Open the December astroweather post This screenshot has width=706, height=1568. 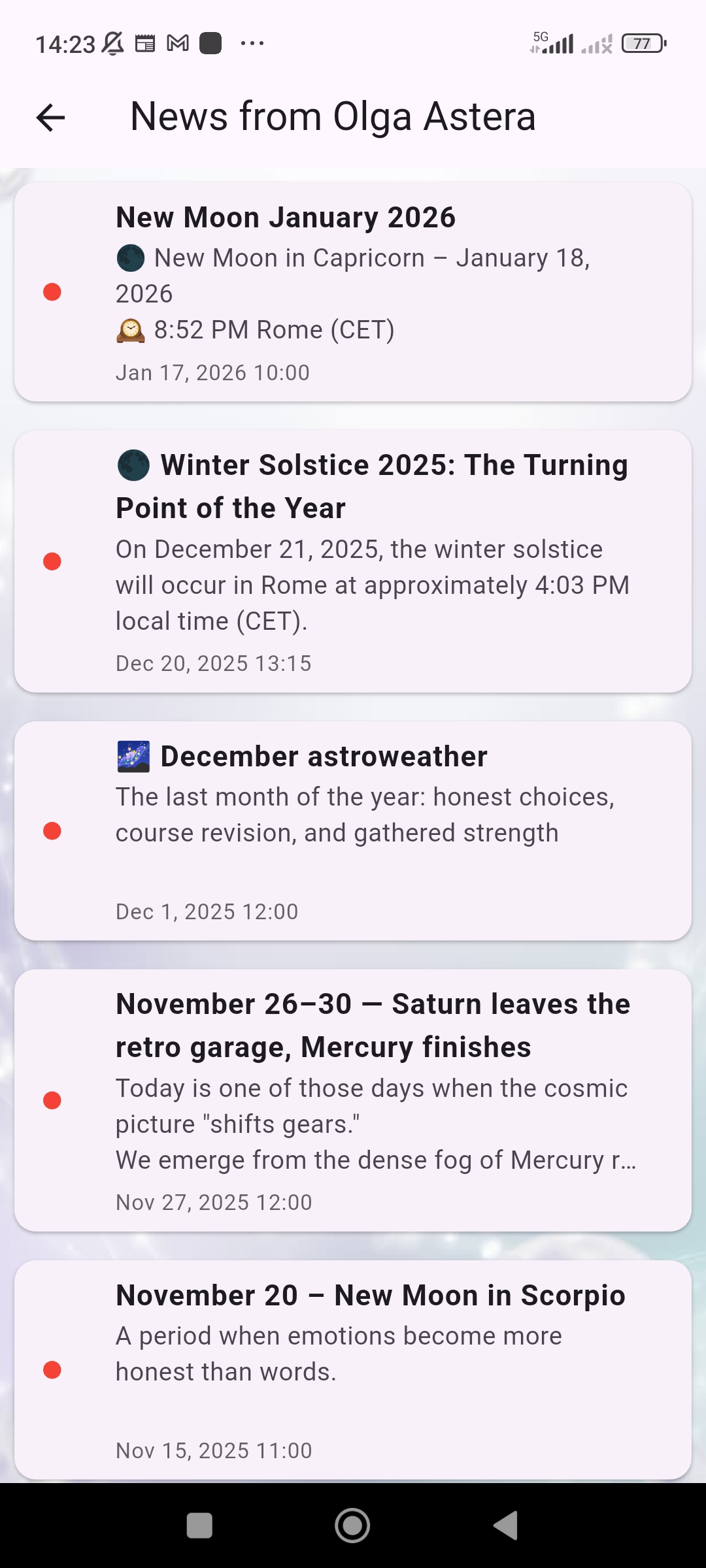coord(353,830)
